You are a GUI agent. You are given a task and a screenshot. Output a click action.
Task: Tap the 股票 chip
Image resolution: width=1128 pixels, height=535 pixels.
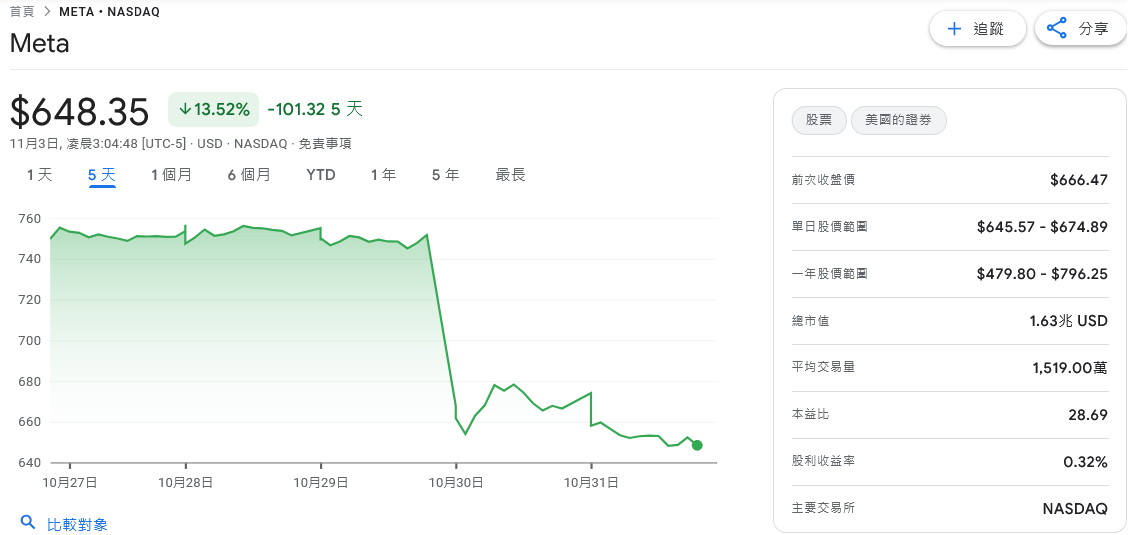point(818,120)
